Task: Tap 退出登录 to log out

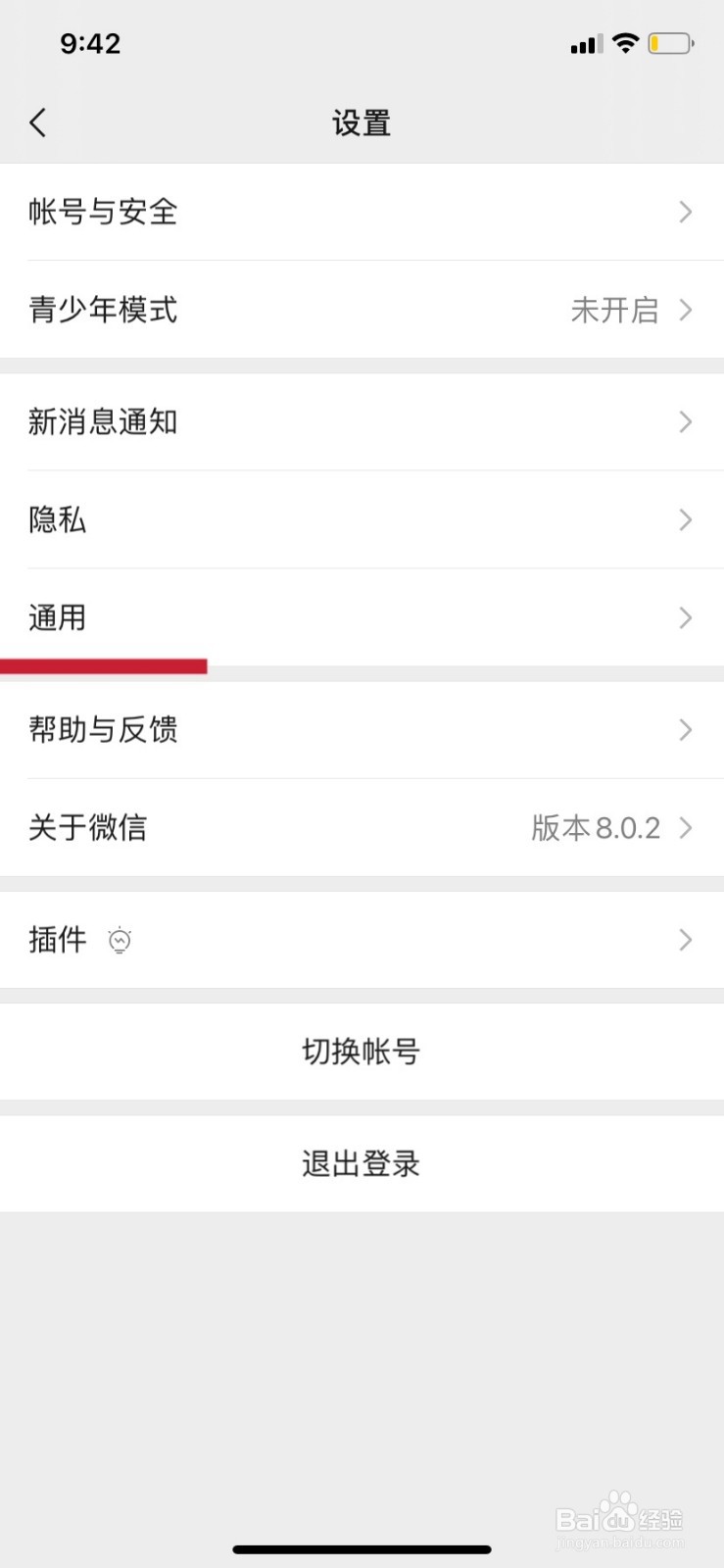Action: point(361,1163)
